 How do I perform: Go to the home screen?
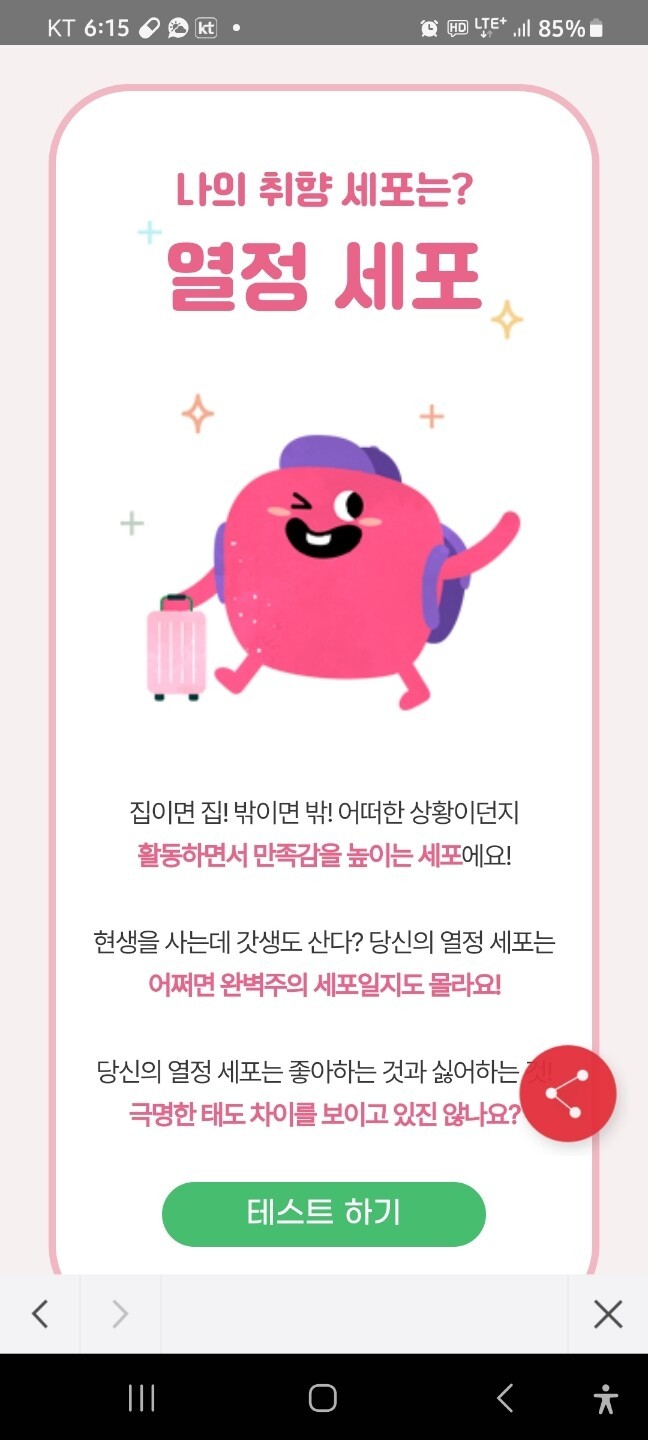click(x=323, y=1398)
